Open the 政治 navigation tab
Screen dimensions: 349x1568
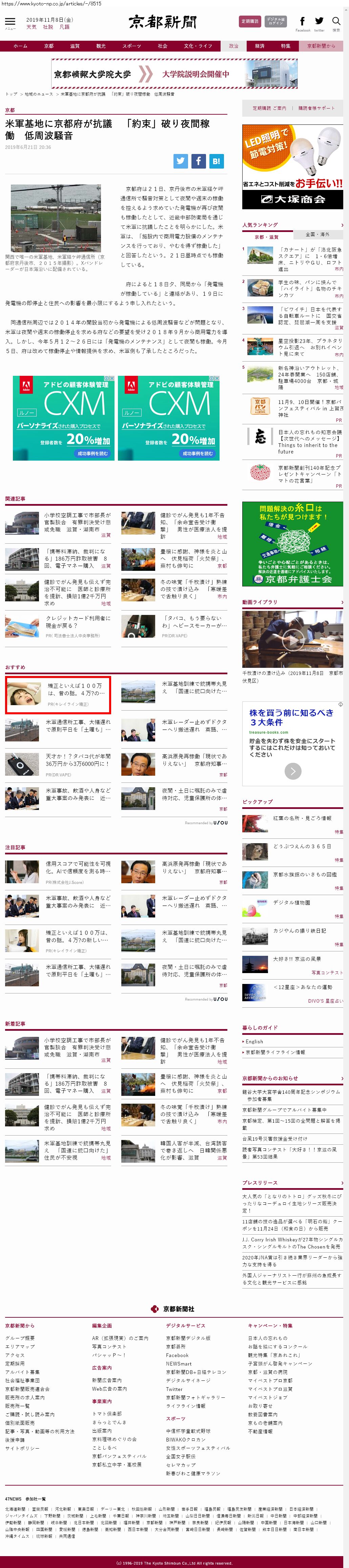coord(233,46)
